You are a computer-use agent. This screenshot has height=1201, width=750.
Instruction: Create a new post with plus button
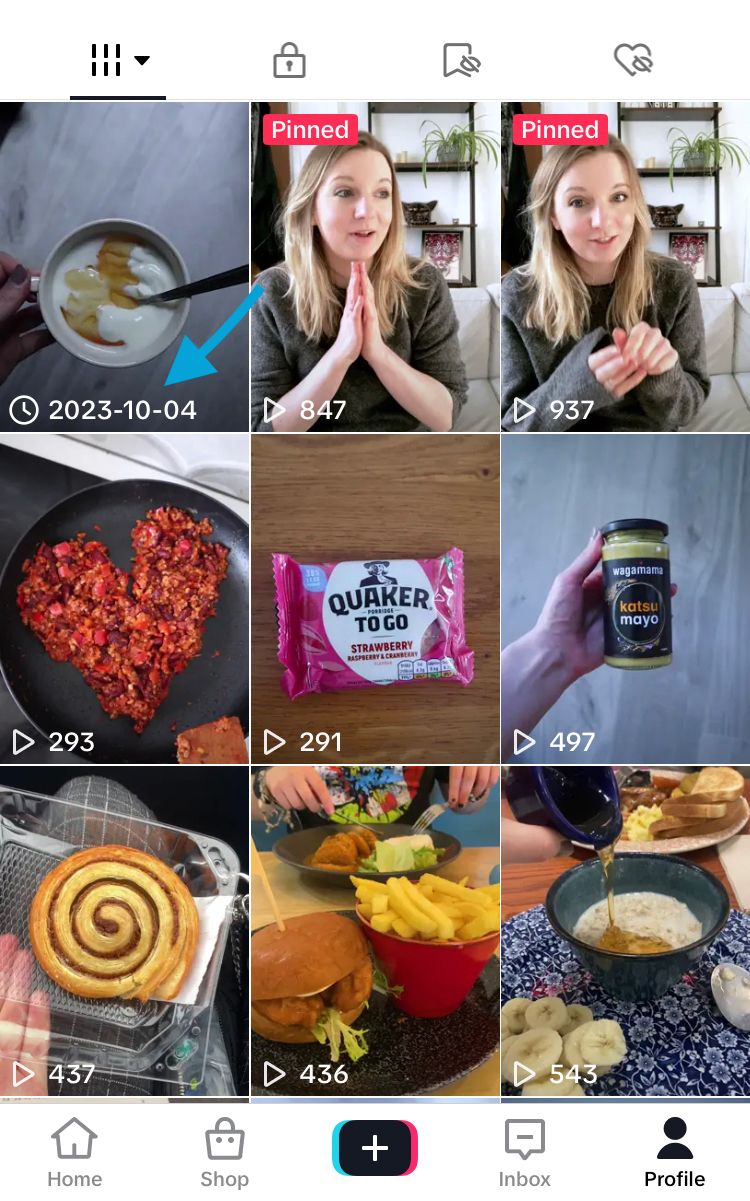pyautogui.click(x=375, y=1147)
